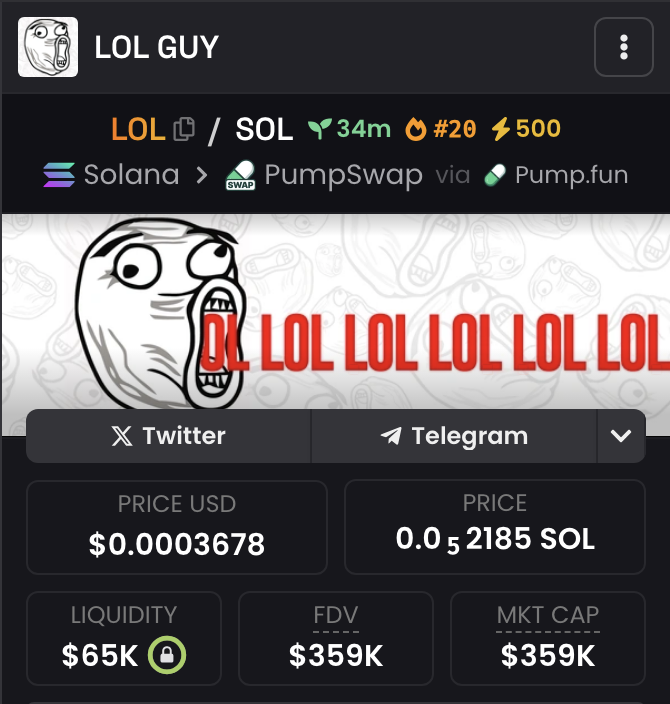
Task: Open the Twitter link
Action: click(x=168, y=436)
